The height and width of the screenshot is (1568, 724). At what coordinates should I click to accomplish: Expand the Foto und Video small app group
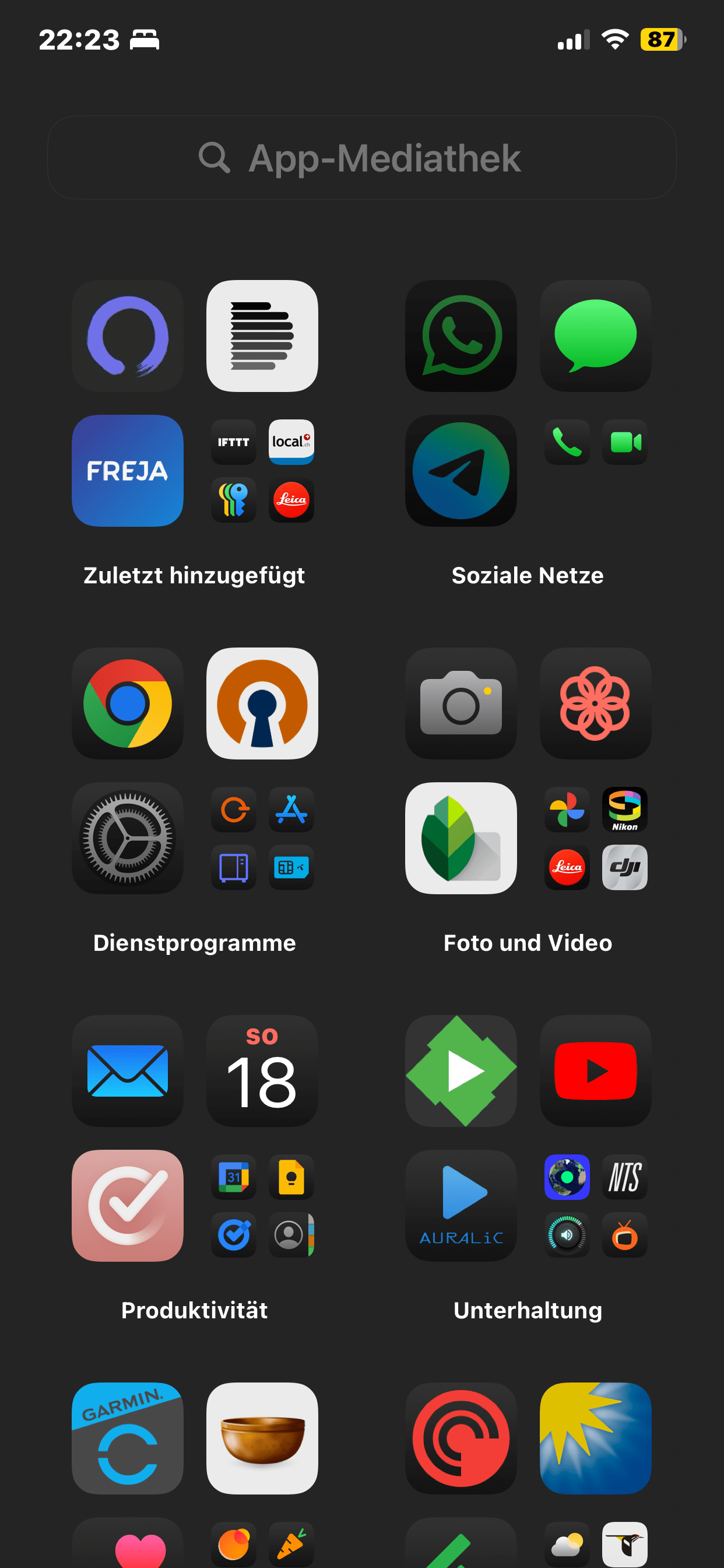coord(596,839)
